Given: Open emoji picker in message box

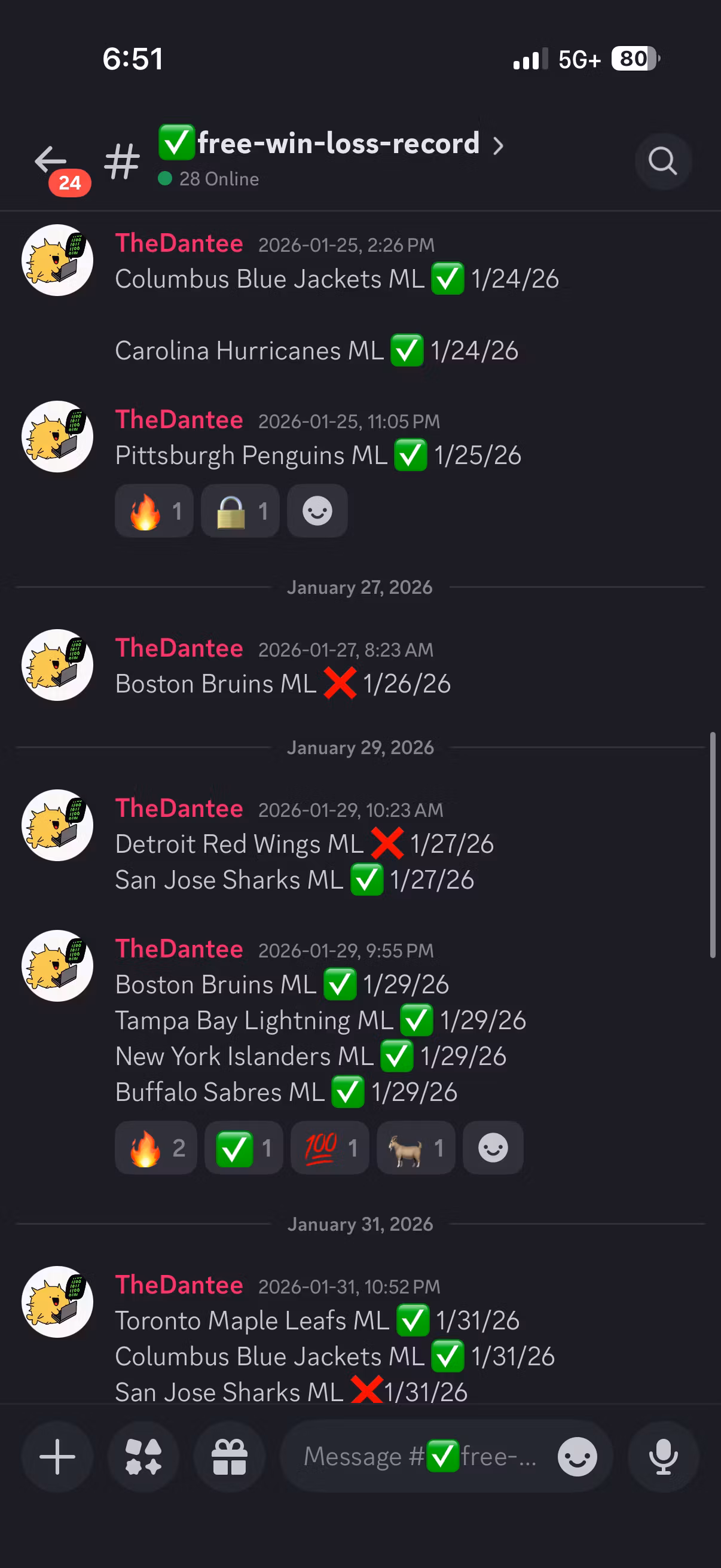Looking at the screenshot, I should click(x=577, y=1457).
